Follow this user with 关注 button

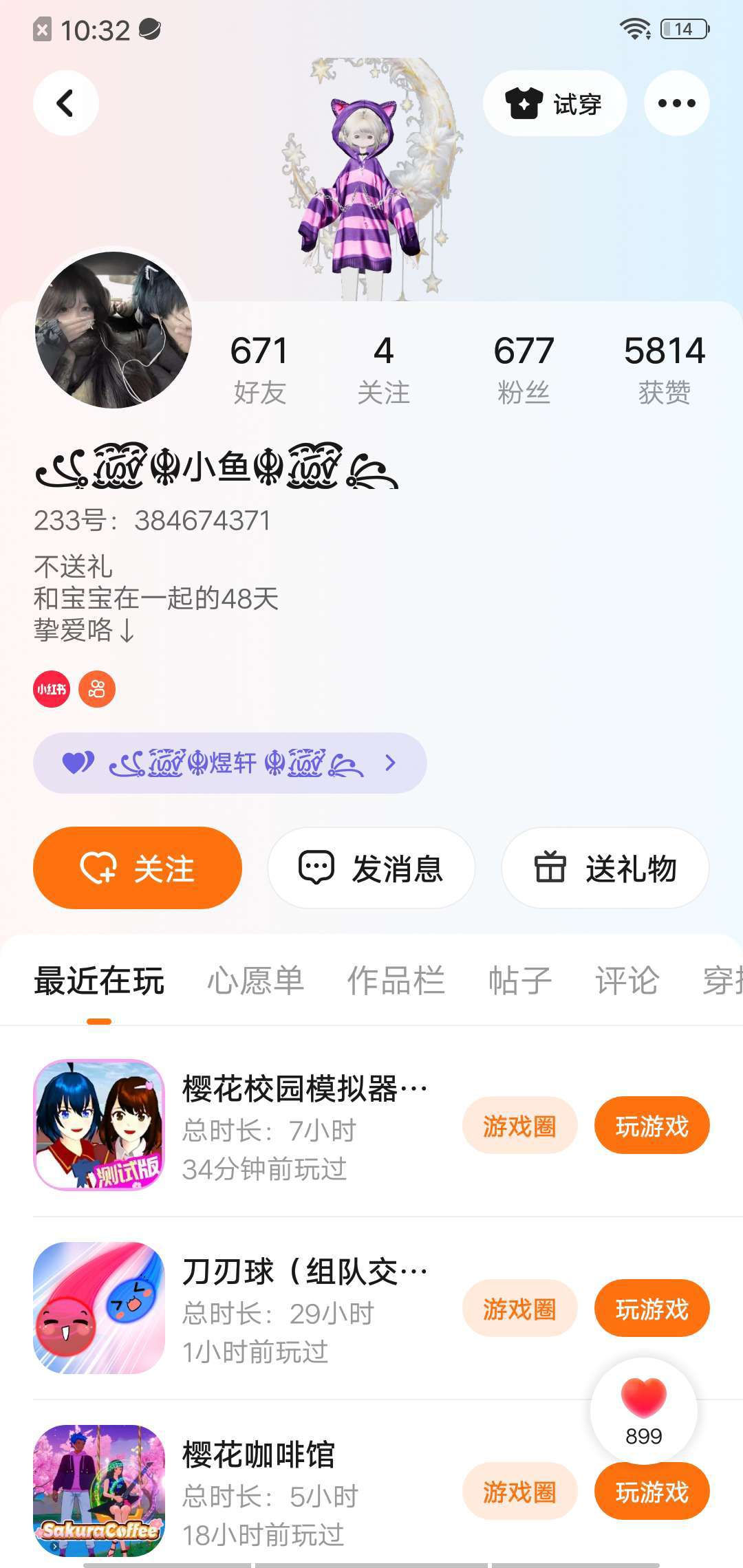point(138,868)
